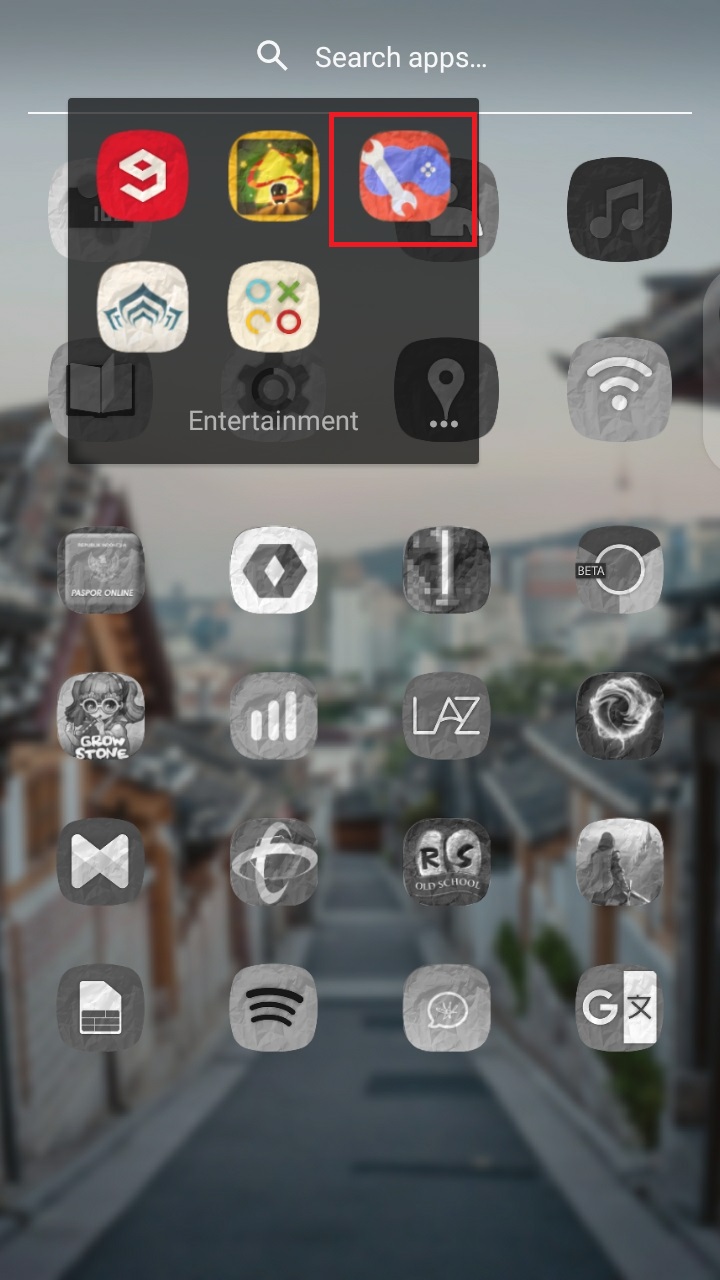Open the Paspor Online app
The image size is (720, 1280).
pos(100,570)
